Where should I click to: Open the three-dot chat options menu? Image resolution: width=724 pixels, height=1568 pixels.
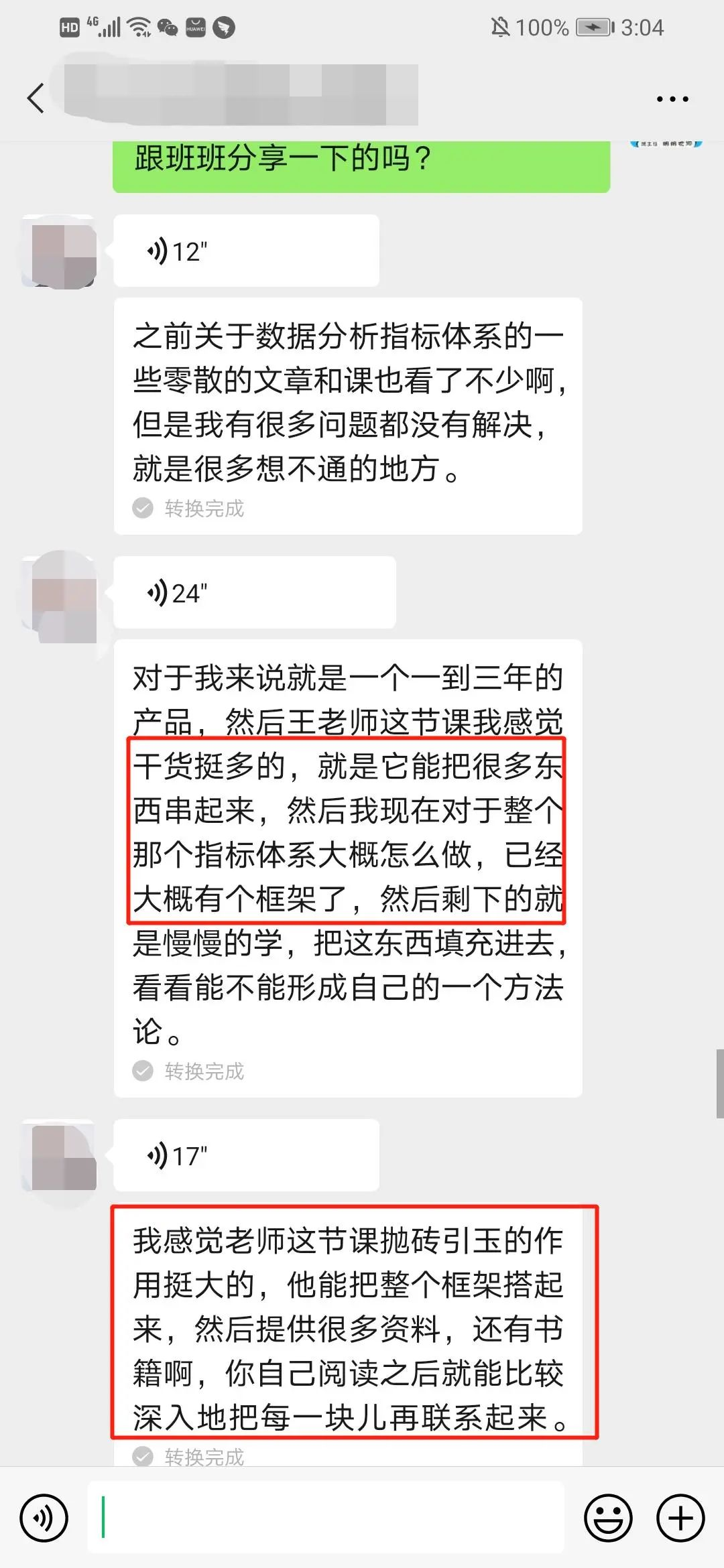[672, 99]
